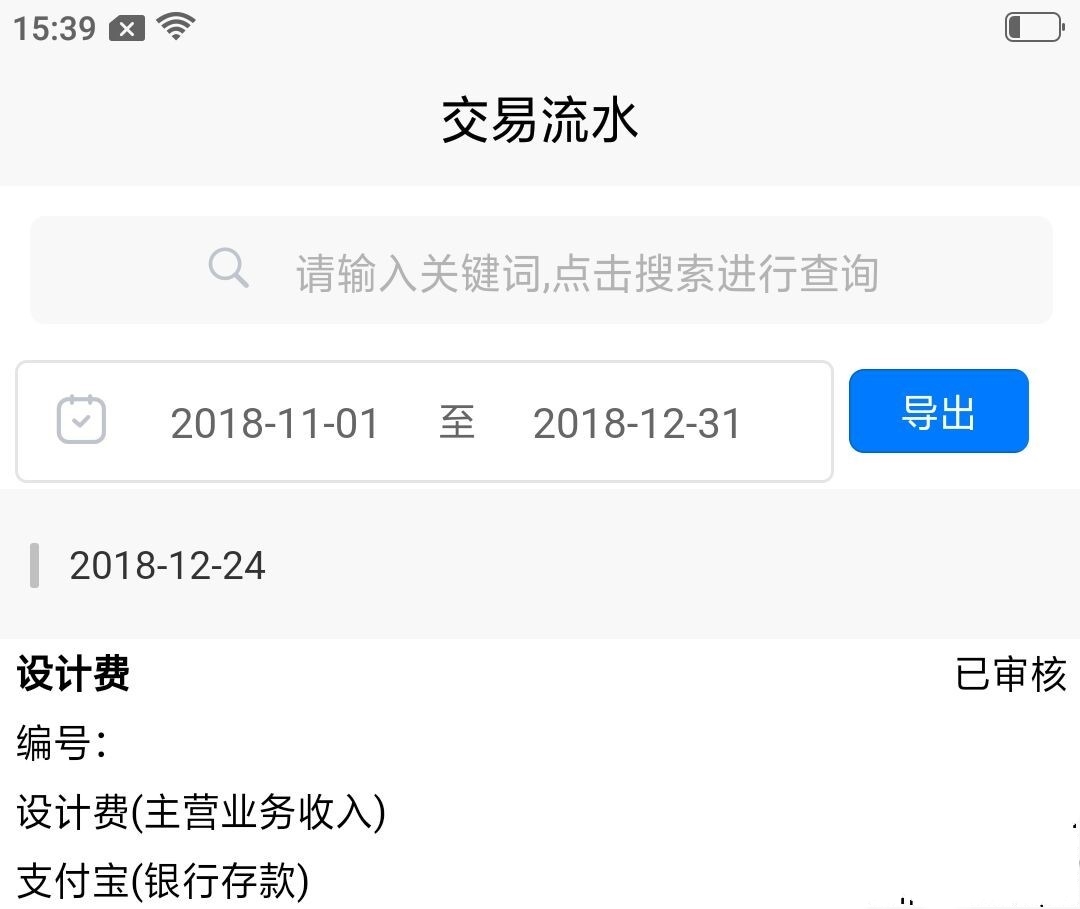Image resolution: width=1080 pixels, height=909 pixels.
Task: Tap the keyword search field
Action: [x=586, y=272]
